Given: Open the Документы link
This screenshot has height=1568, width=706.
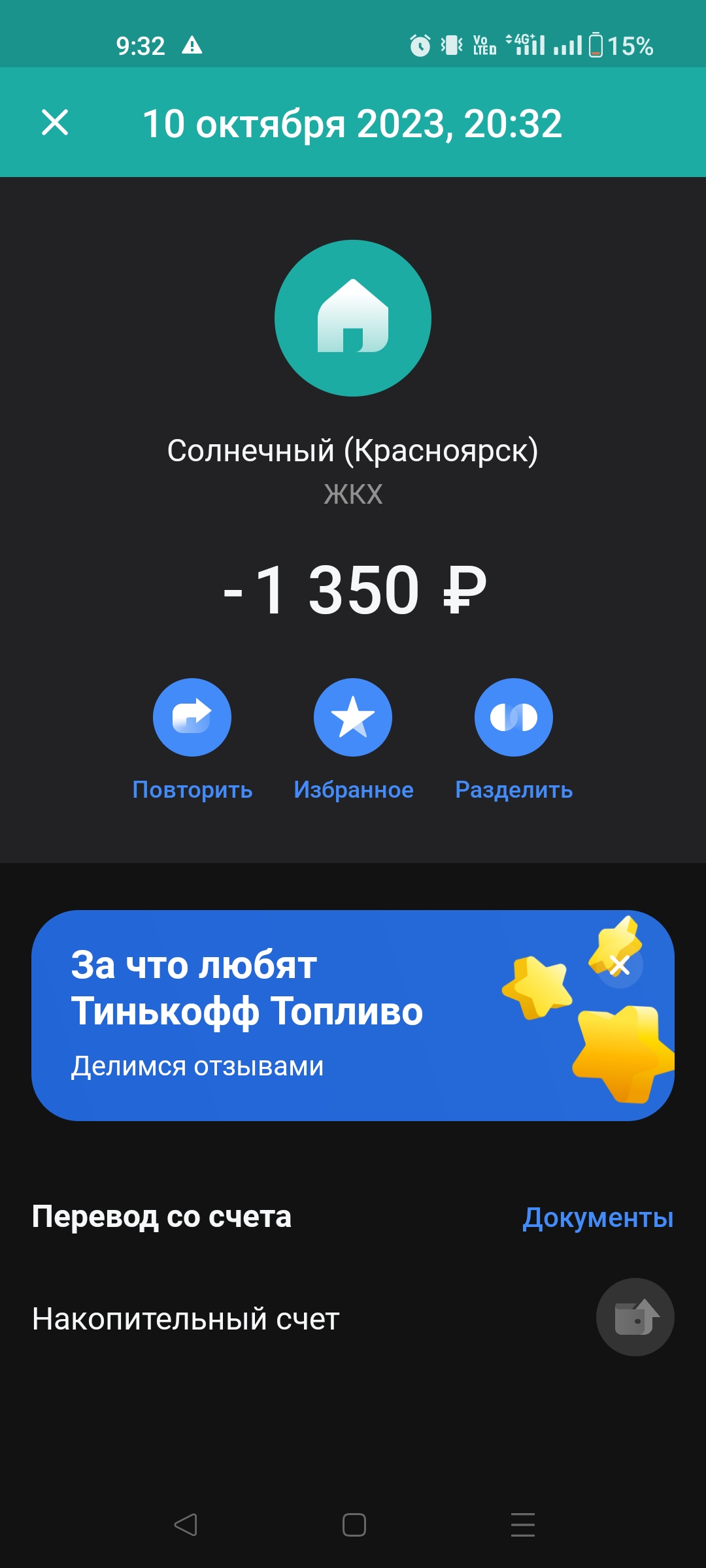Looking at the screenshot, I should [x=597, y=1217].
